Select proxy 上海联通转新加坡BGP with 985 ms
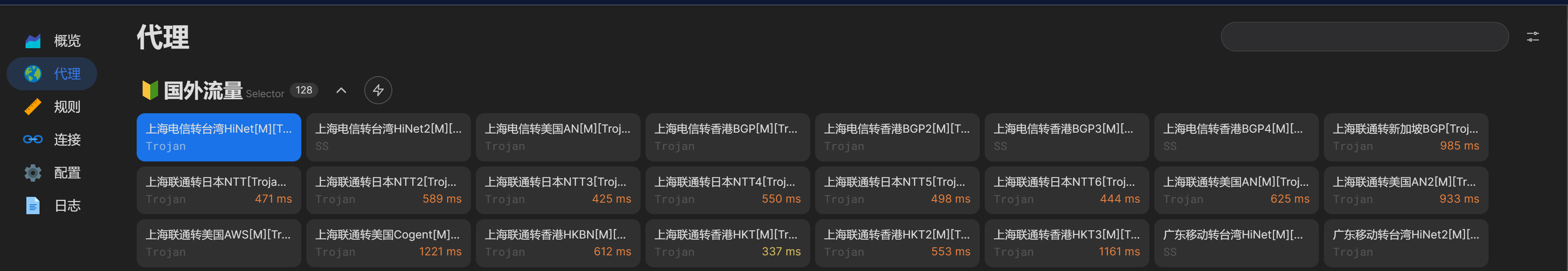This screenshot has height=271, width=1568. click(1405, 137)
